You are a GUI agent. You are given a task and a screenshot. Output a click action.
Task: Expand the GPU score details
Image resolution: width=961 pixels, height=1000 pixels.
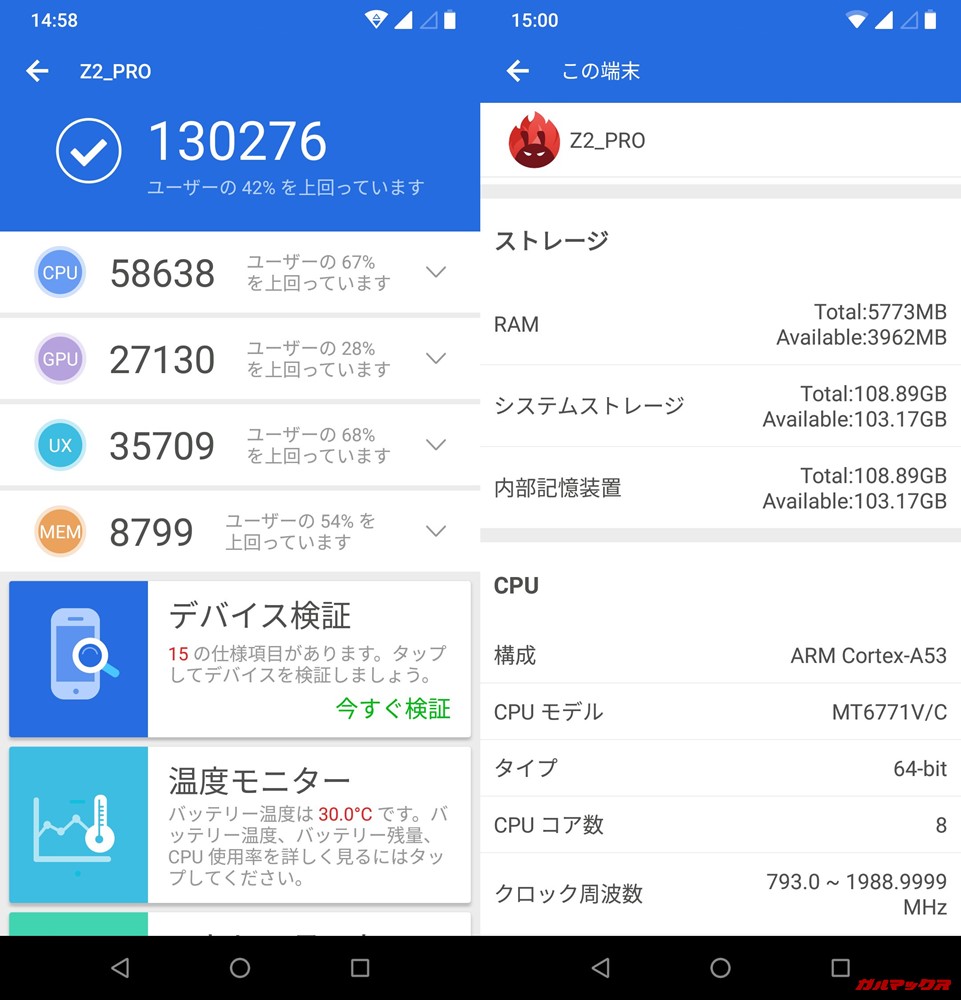pos(435,358)
